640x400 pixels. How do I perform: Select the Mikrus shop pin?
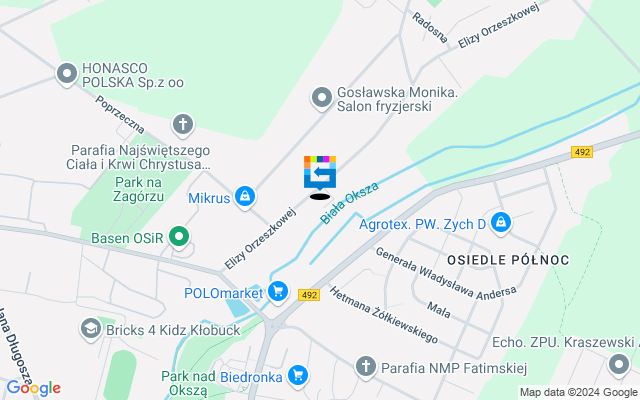tap(244, 197)
